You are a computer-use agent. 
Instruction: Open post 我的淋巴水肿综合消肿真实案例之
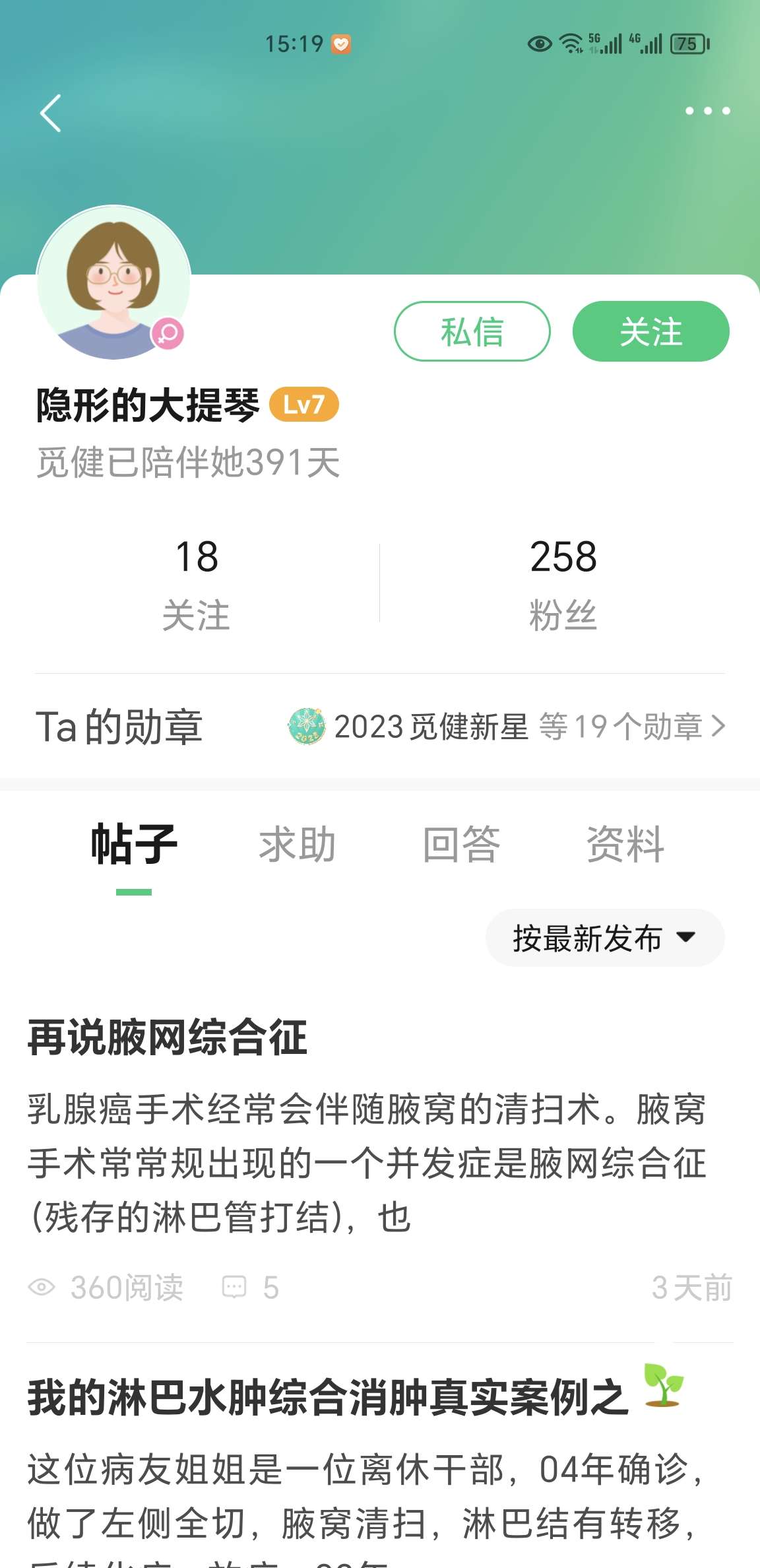coord(328,1398)
